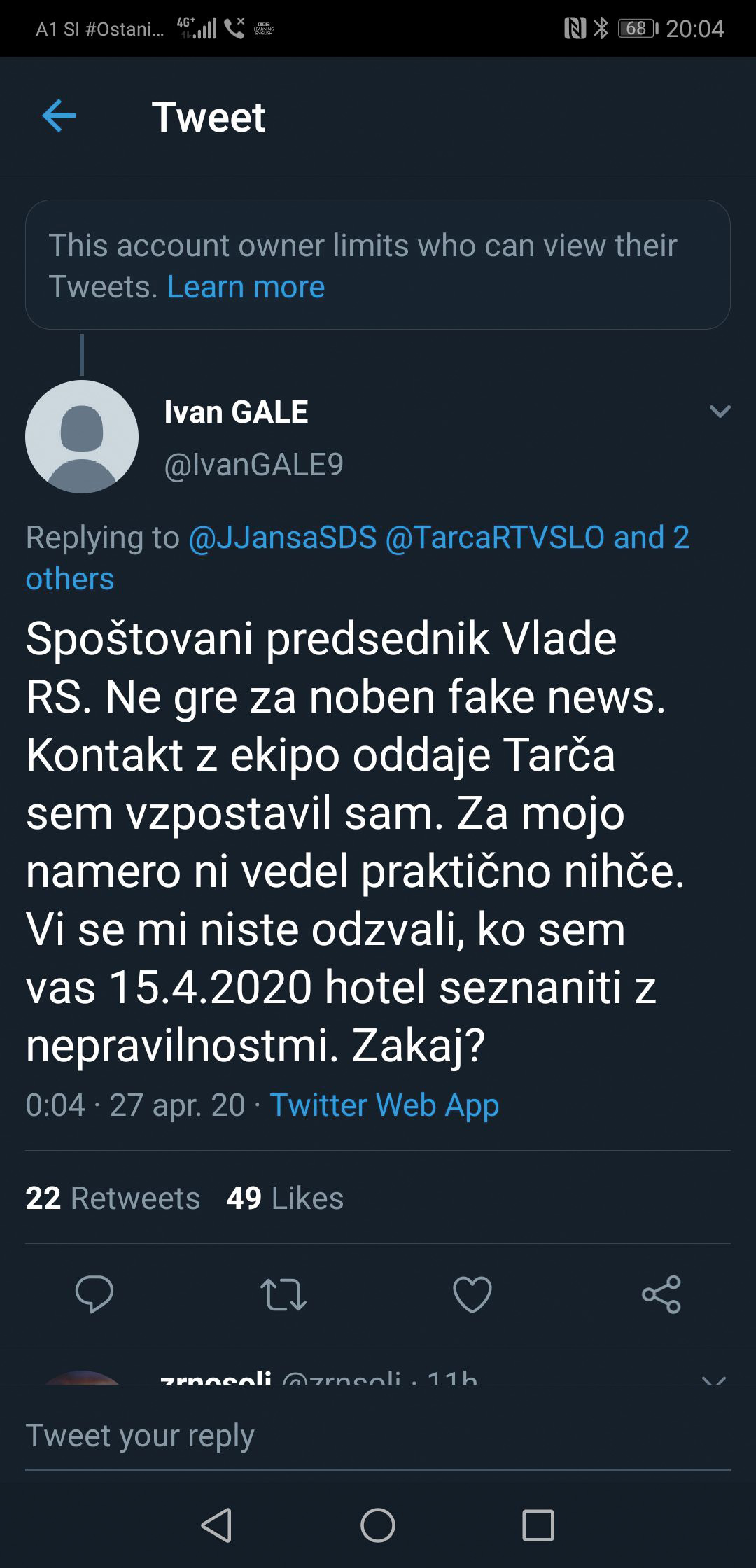
Task: Retweet Ivan GALE's tweet
Action: [283, 1294]
